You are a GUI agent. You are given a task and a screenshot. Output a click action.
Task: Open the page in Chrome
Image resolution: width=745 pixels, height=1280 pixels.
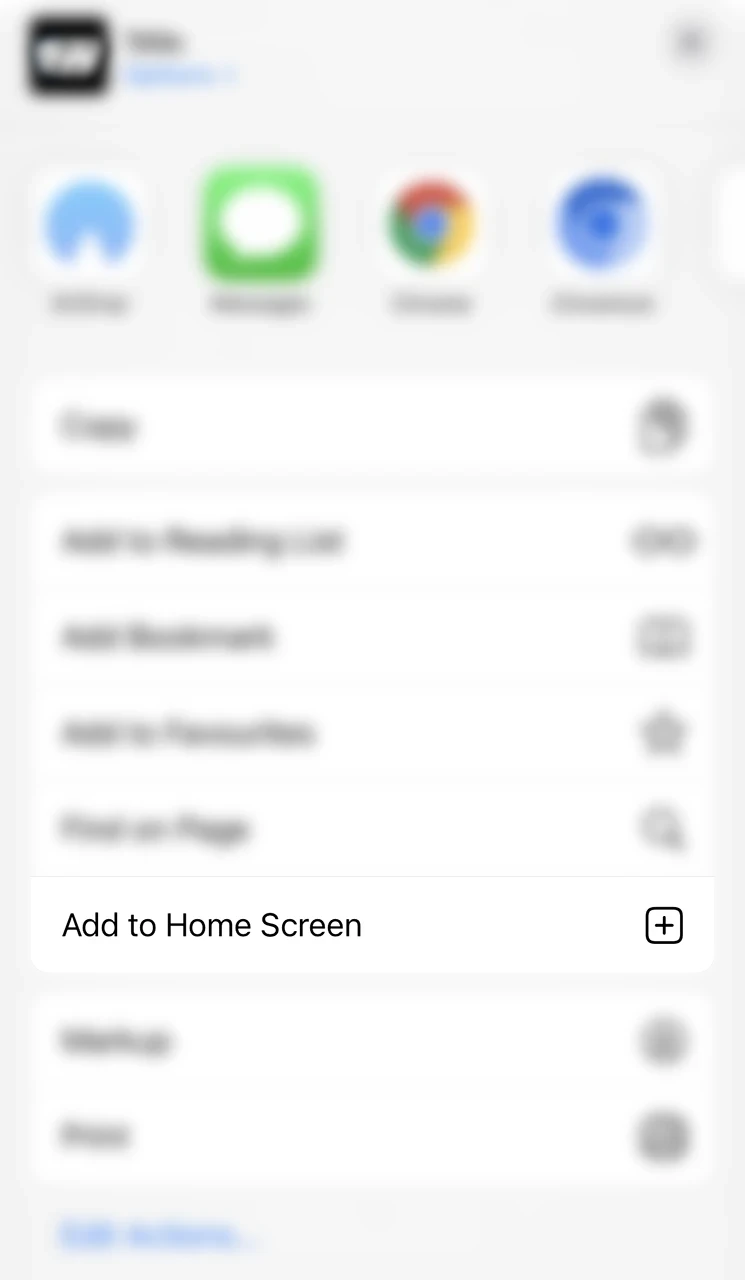(431, 225)
